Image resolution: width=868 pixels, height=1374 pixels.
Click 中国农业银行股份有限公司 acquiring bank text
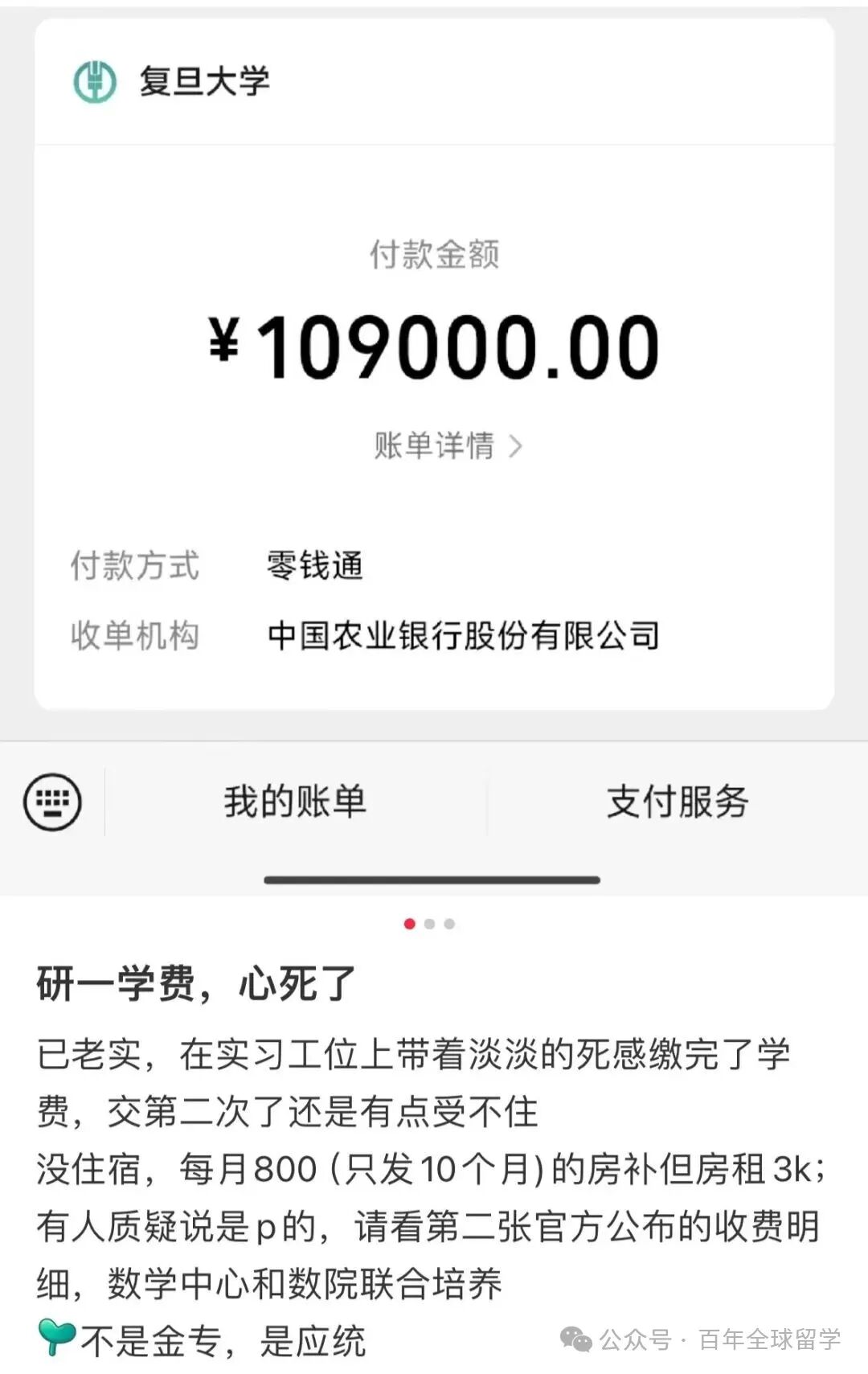point(465,635)
